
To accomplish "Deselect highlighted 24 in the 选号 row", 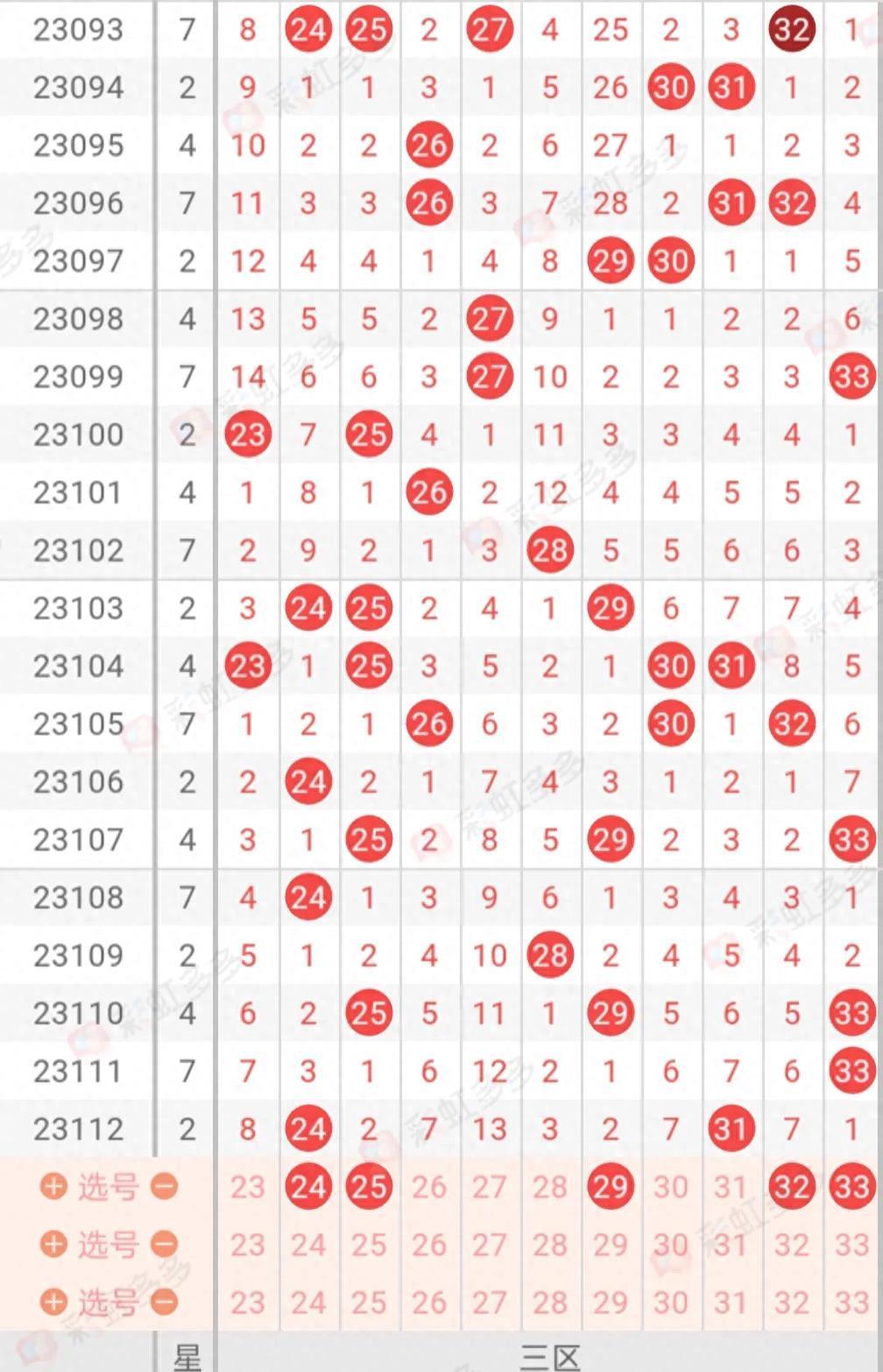I will pos(308,1187).
